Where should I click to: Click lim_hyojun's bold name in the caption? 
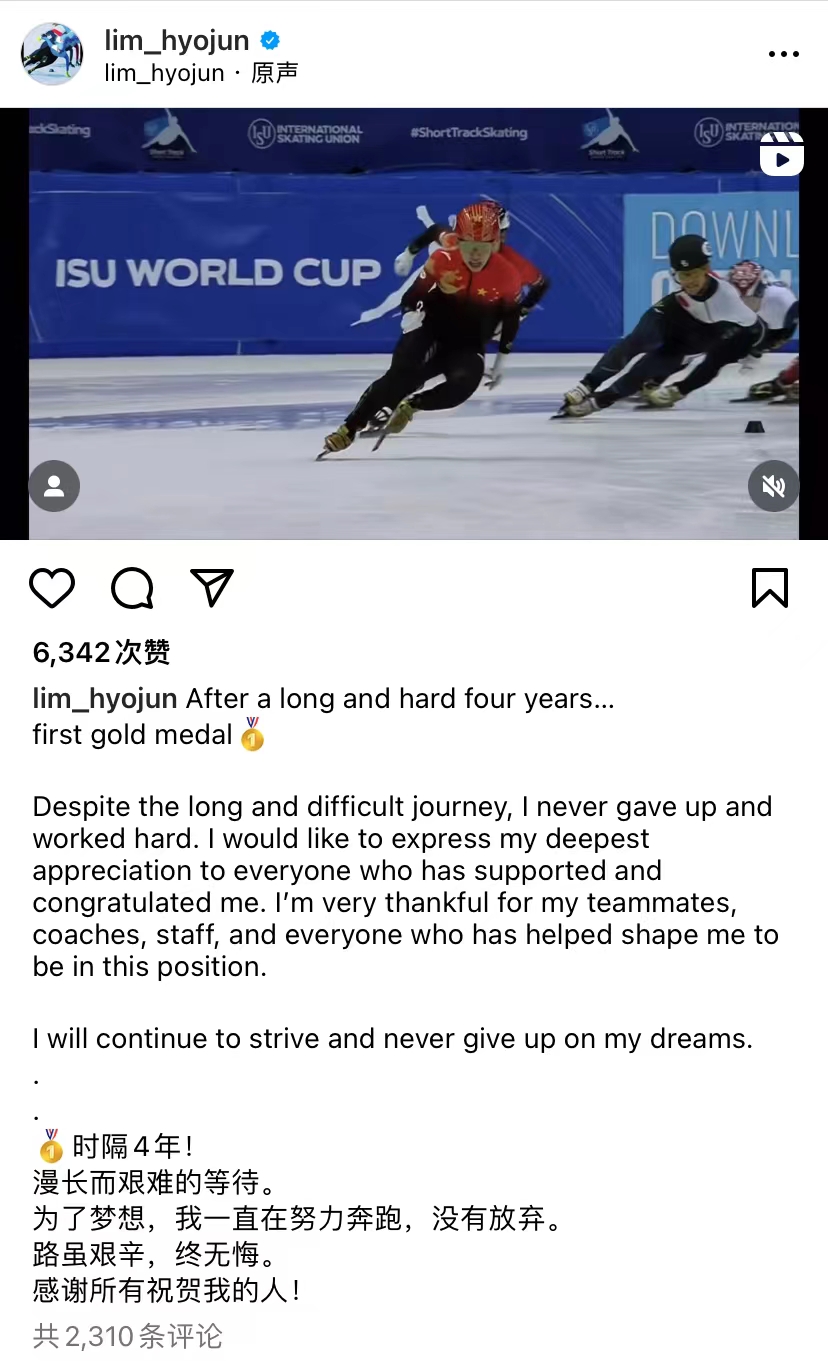point(104,698)
